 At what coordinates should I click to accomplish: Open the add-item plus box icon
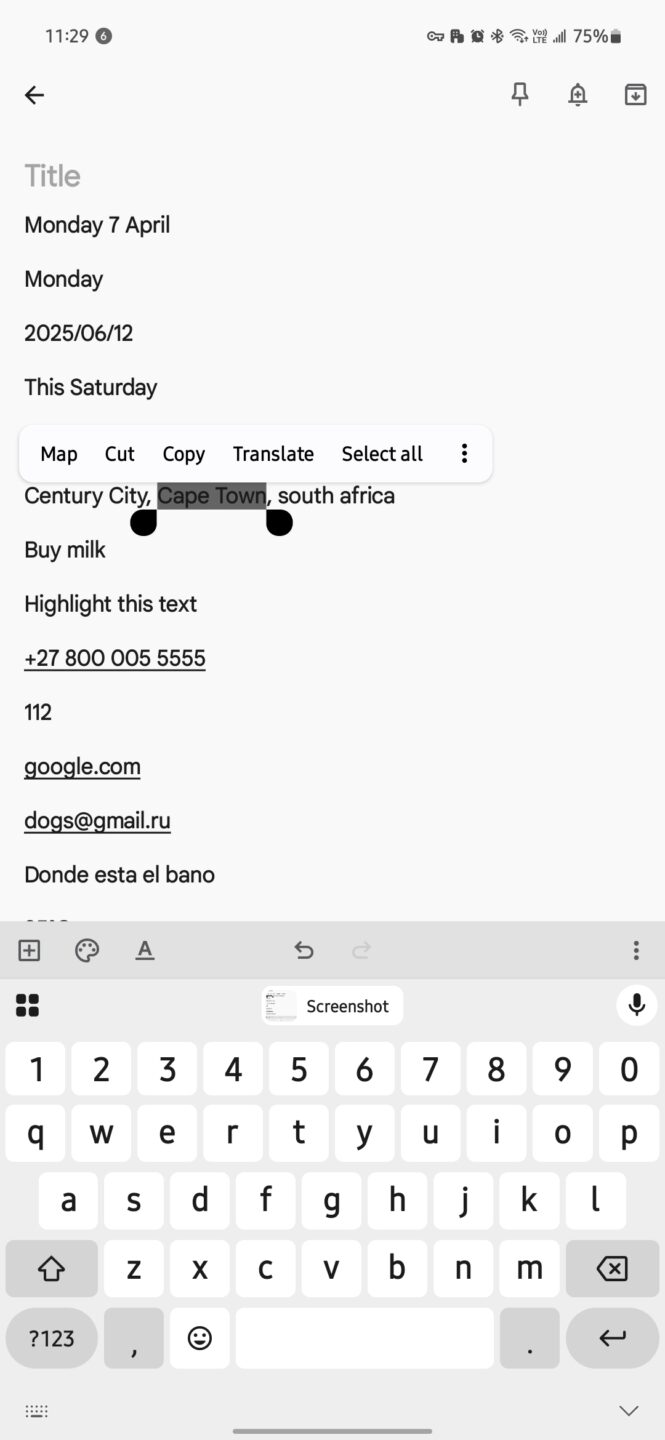pyautogui.click(x=29, y=951)
